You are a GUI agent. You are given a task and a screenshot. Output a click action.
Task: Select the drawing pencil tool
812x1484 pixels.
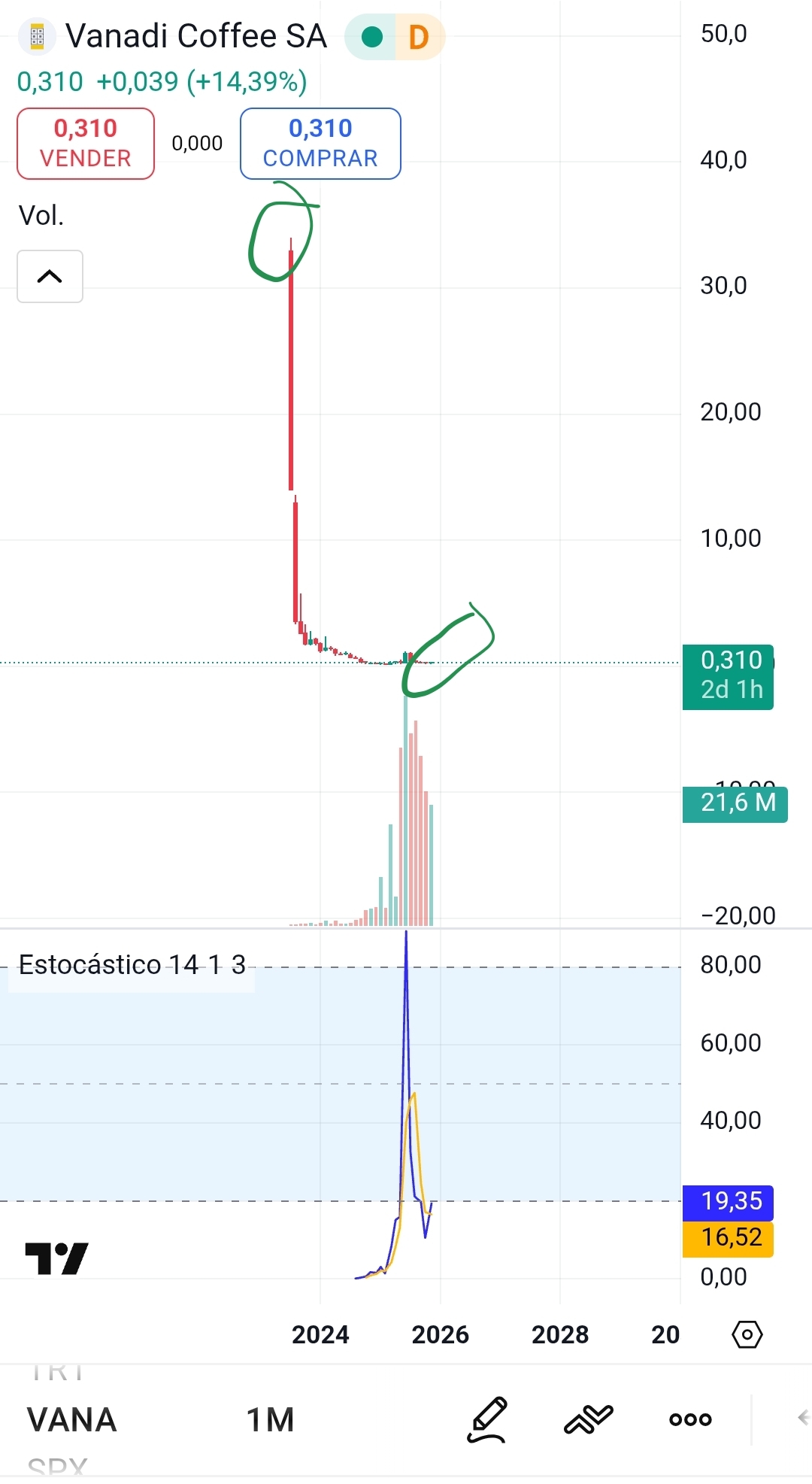(x=487, y=1420)
